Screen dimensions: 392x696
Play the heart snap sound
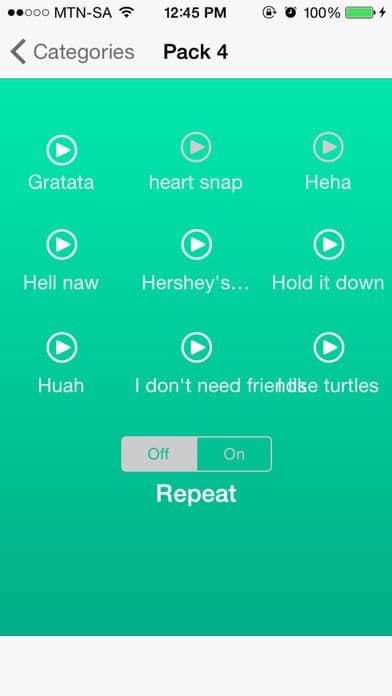coord(196,147)
